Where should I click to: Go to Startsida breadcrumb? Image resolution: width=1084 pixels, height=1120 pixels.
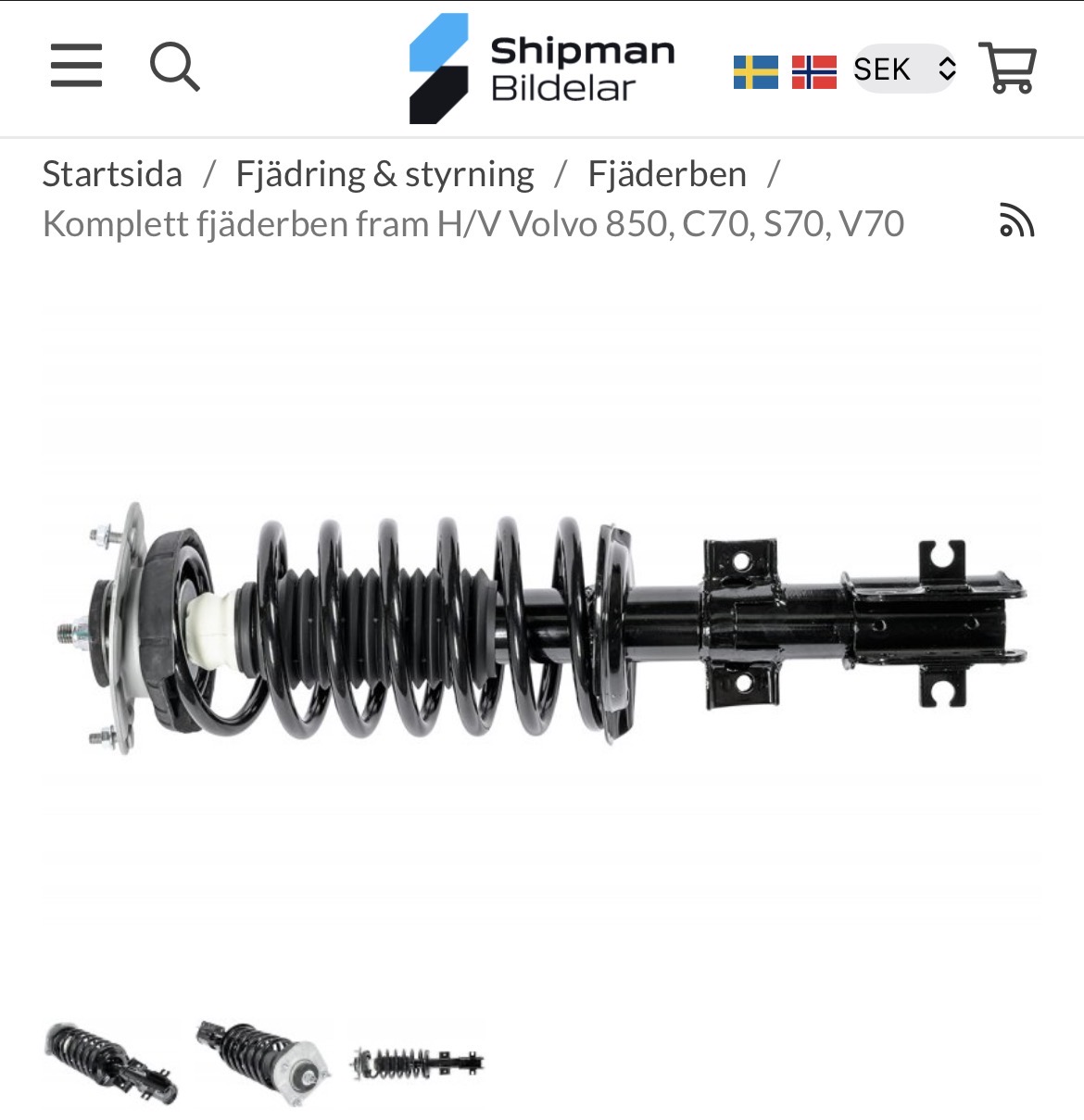[x=112, y=174]
